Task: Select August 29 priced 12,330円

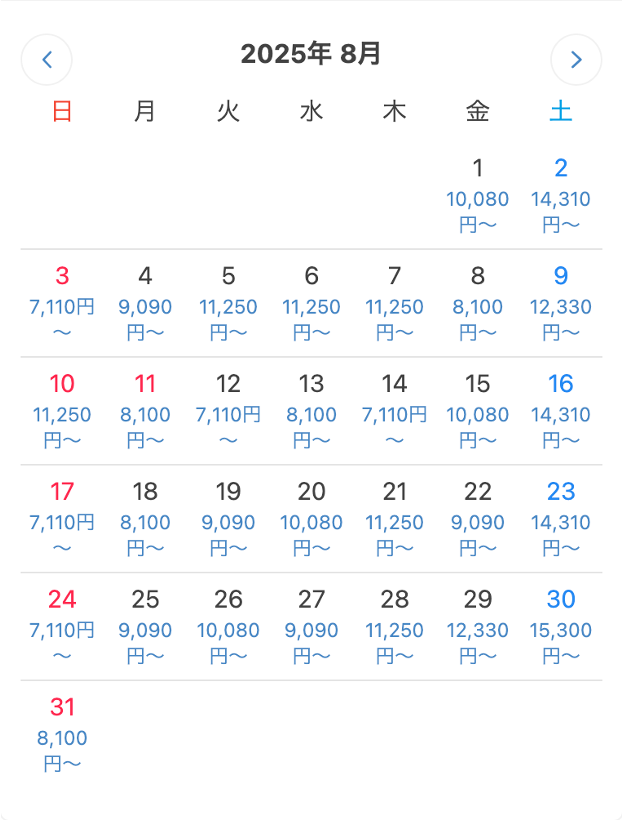Action: (478, 627)
